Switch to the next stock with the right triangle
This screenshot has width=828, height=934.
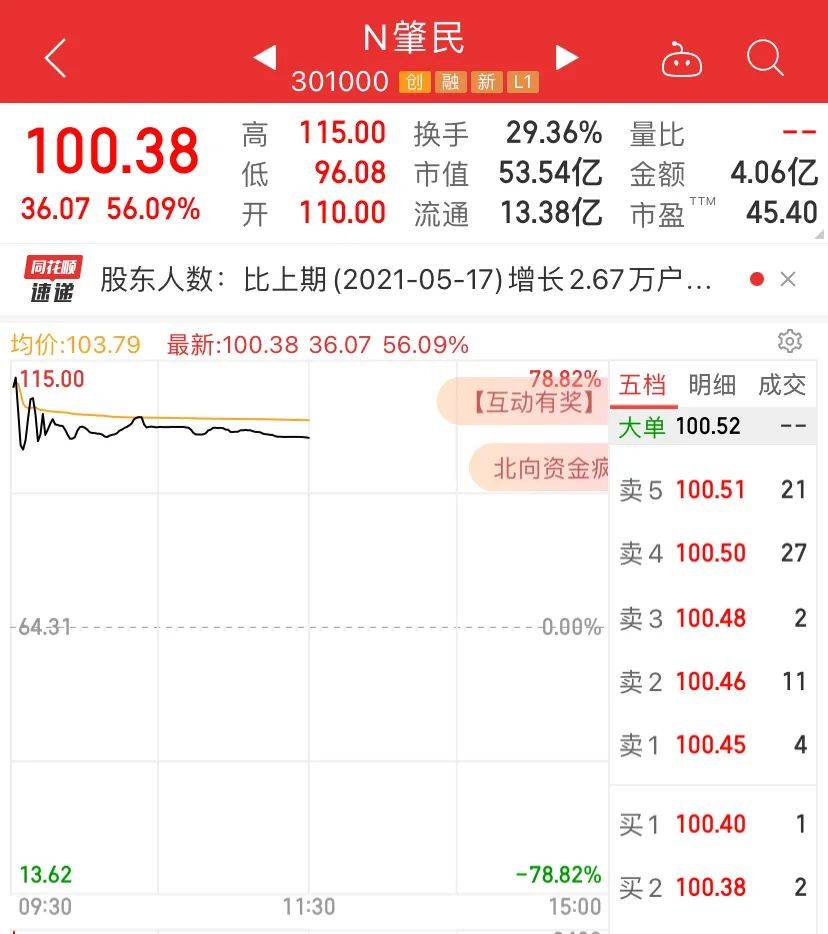(x=567, y=58)
